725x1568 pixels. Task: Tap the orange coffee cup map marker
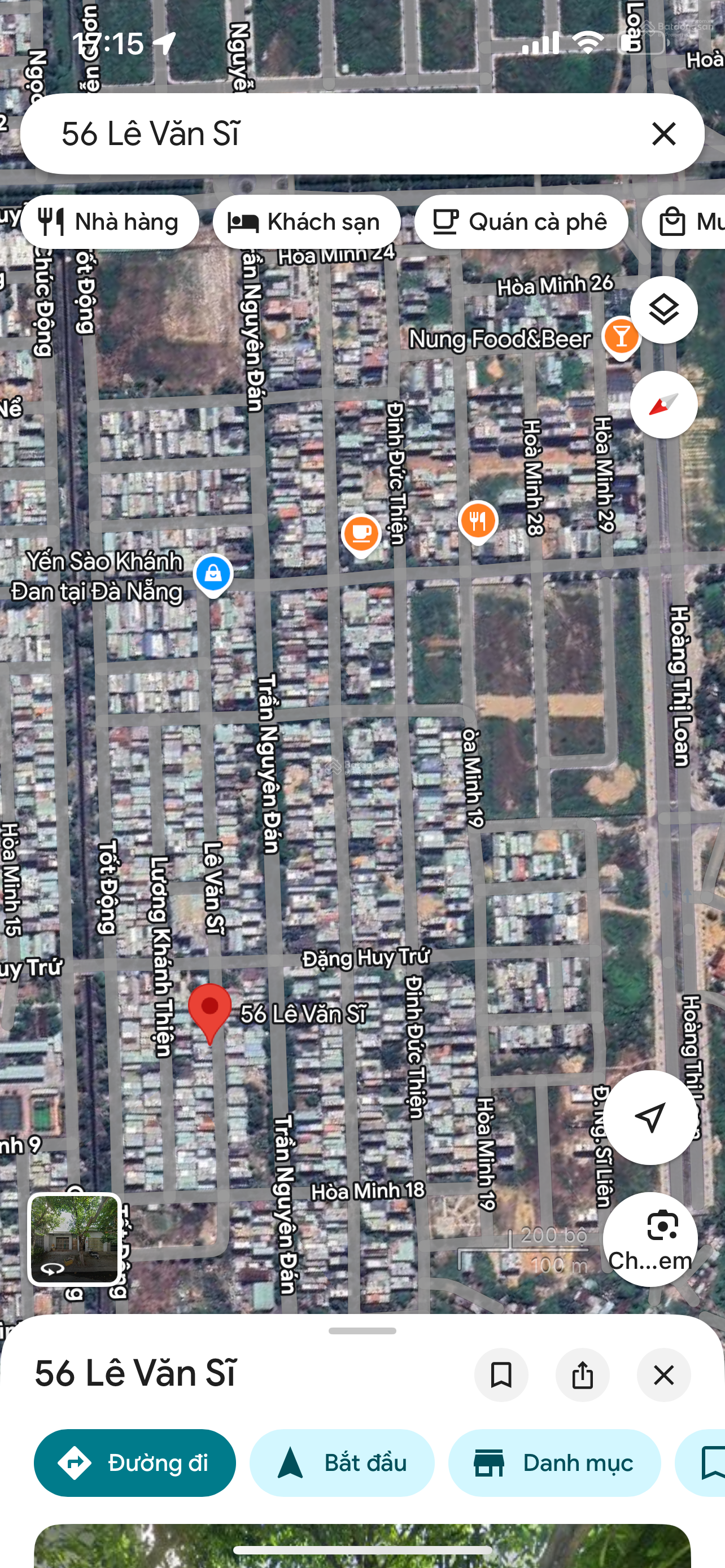(x=361, y=533)
